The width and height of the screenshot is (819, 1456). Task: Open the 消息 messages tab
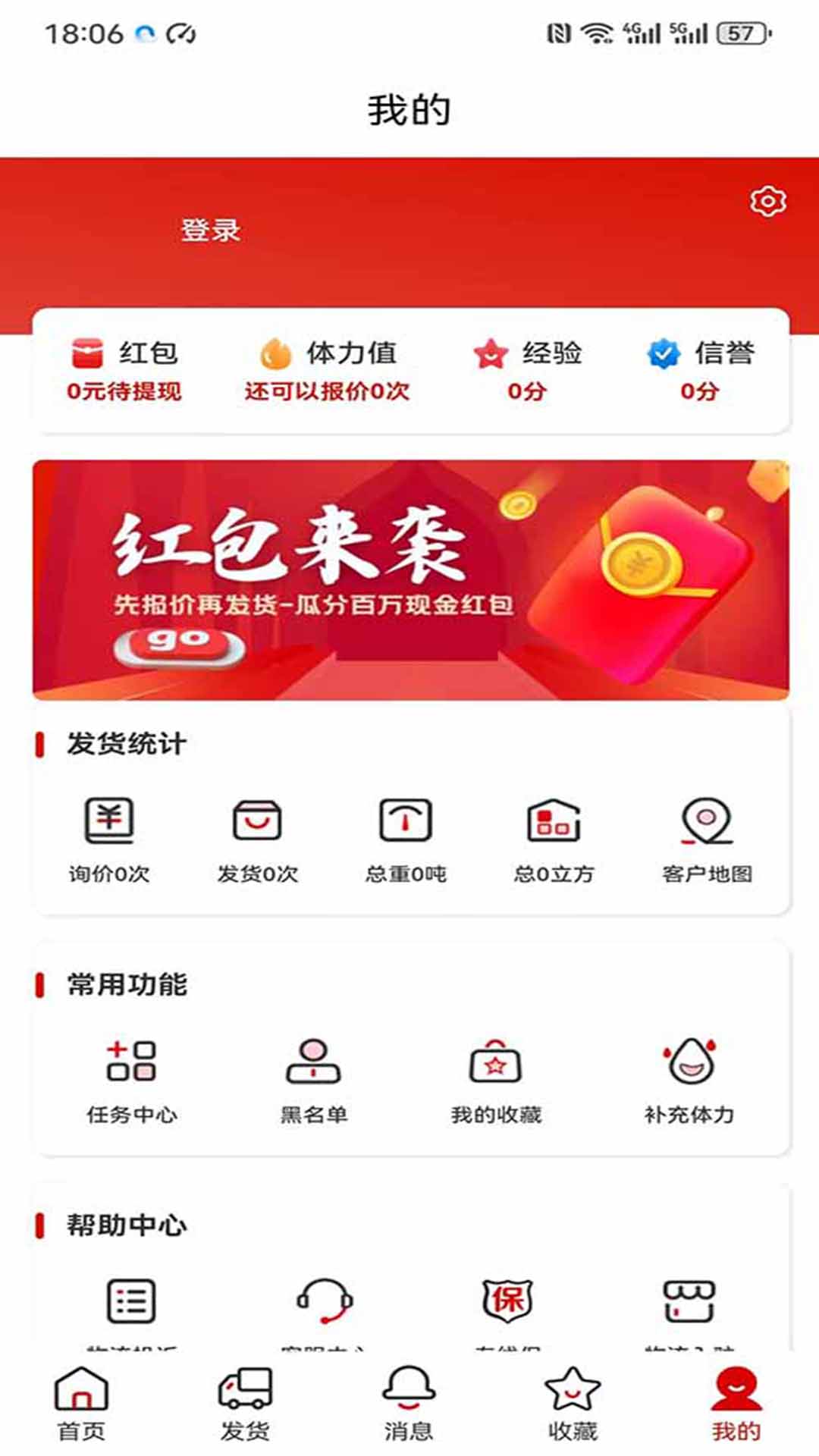[409, 1410]
